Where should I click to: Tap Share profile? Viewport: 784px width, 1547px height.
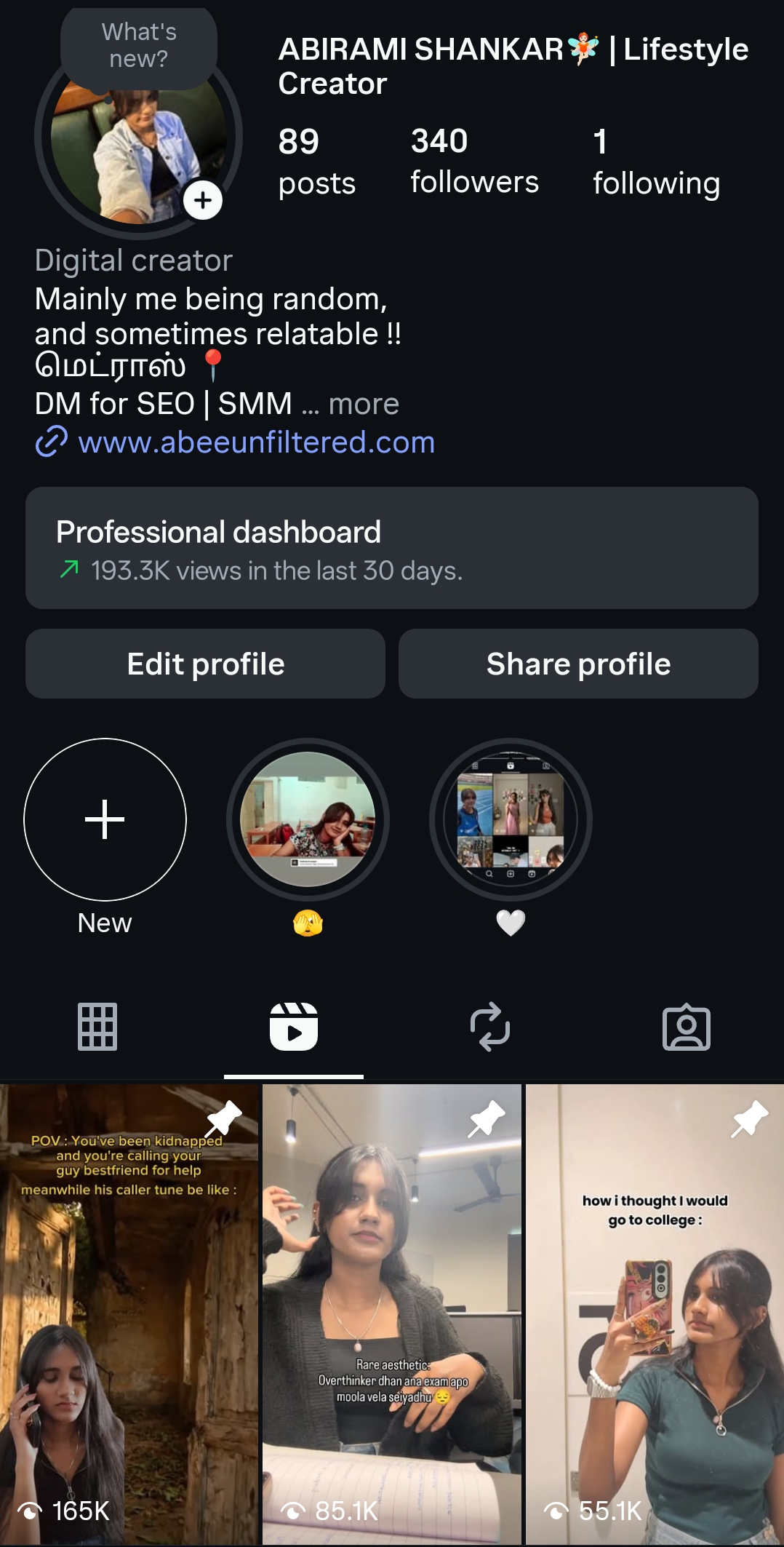point(578,664)
